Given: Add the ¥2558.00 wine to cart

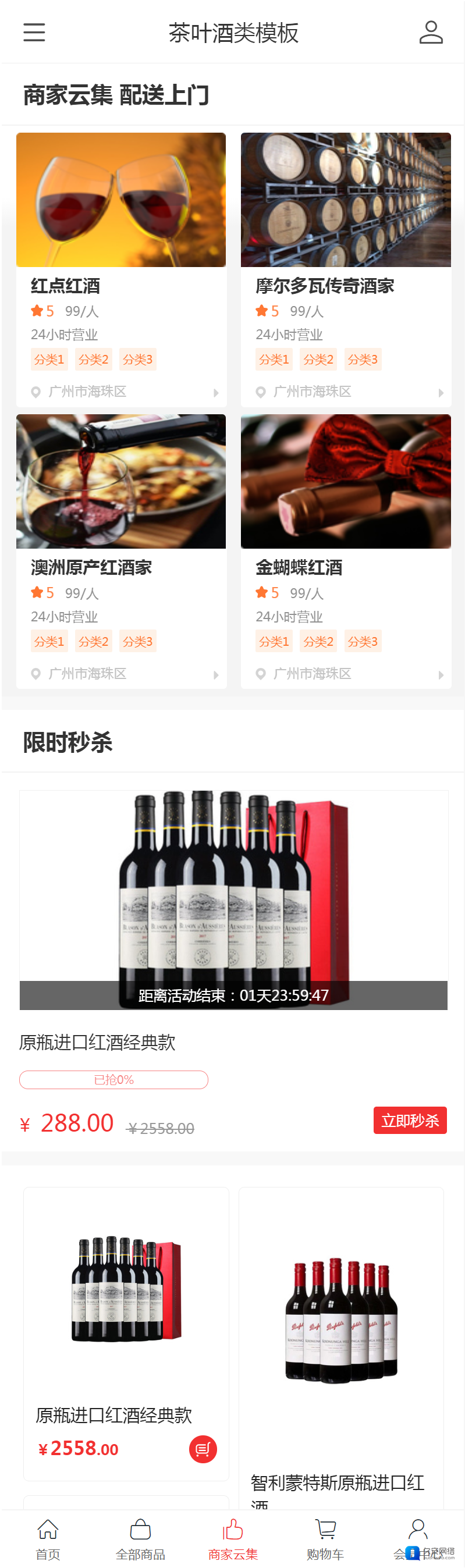Looking at the screenshot, I should coord(203,1449).
